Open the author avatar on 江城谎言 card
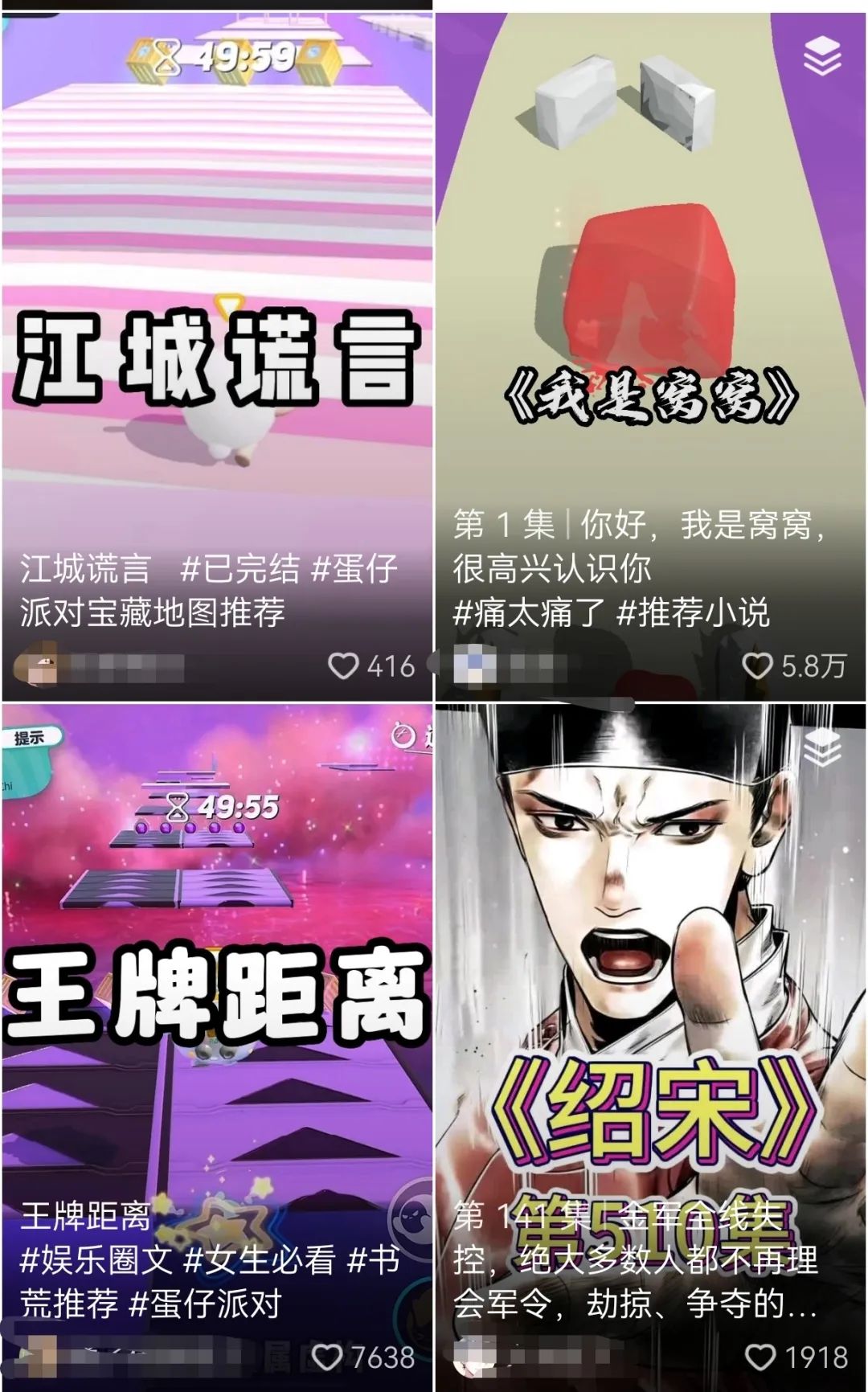The image size is (868, 1392). (42, 666)
